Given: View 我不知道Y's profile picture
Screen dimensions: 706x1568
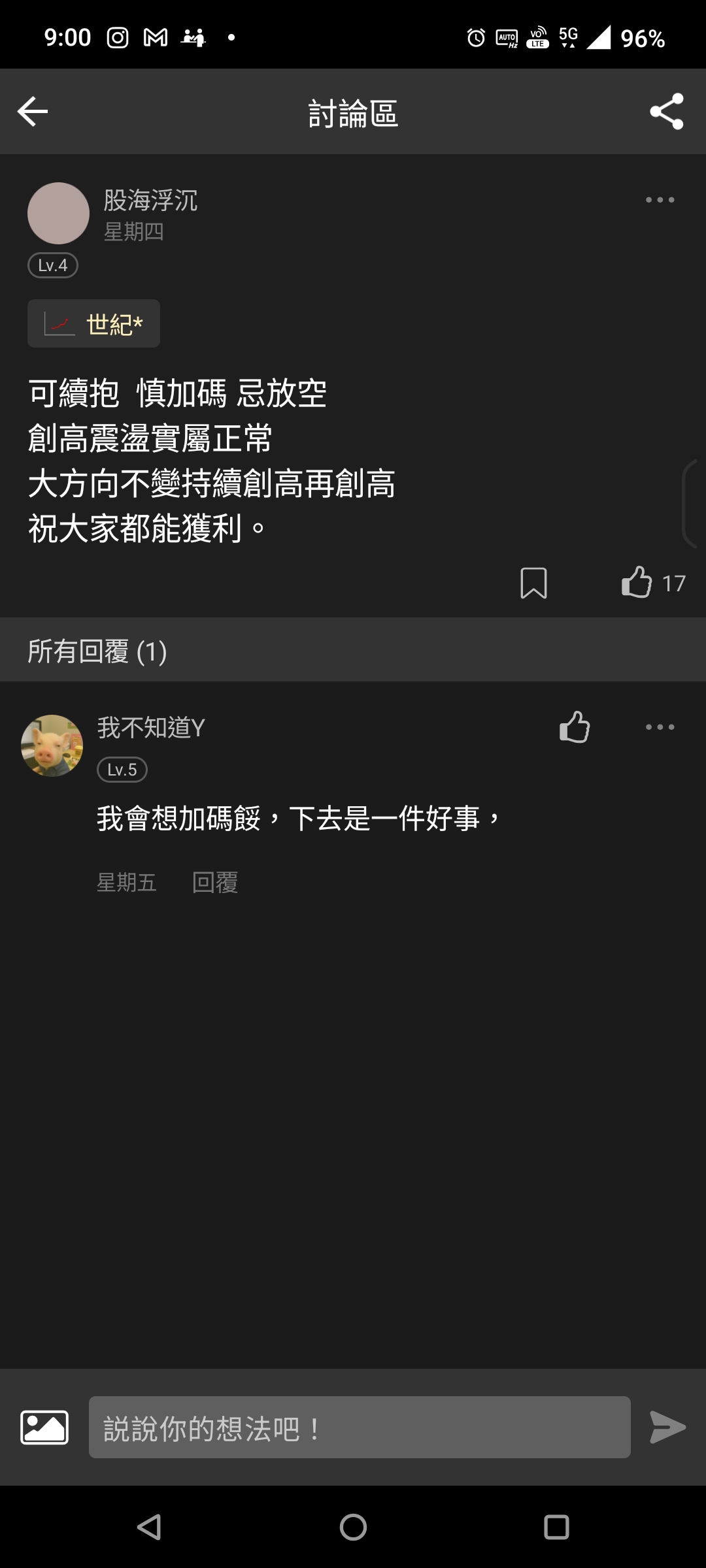Looking at the screenshot, I should (52, 745).
